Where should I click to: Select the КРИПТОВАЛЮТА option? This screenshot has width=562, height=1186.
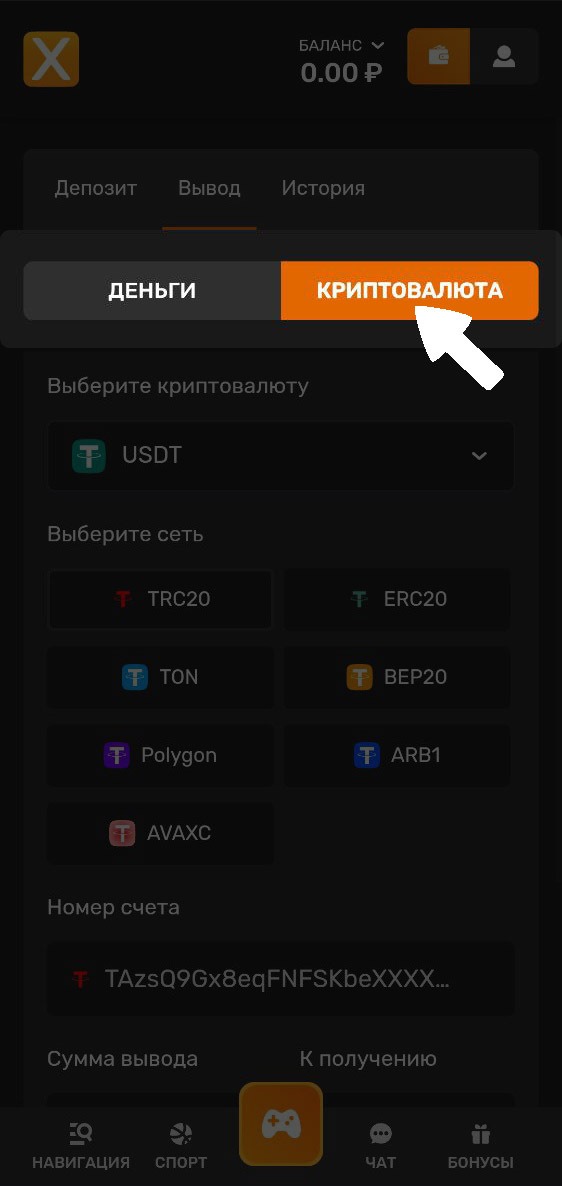(x=409, y=290)
